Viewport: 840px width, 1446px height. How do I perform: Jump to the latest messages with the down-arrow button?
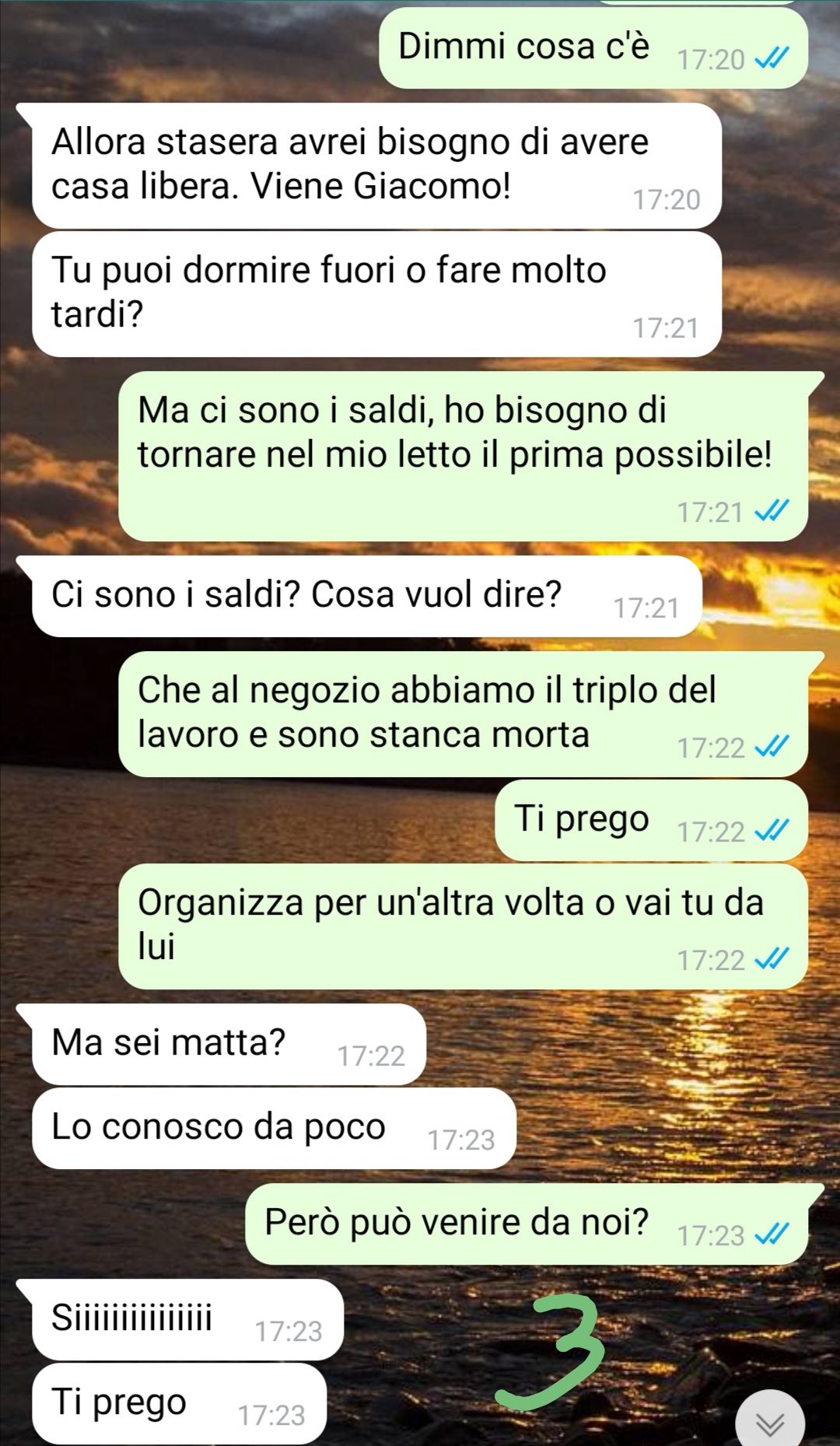(770, 1423)
